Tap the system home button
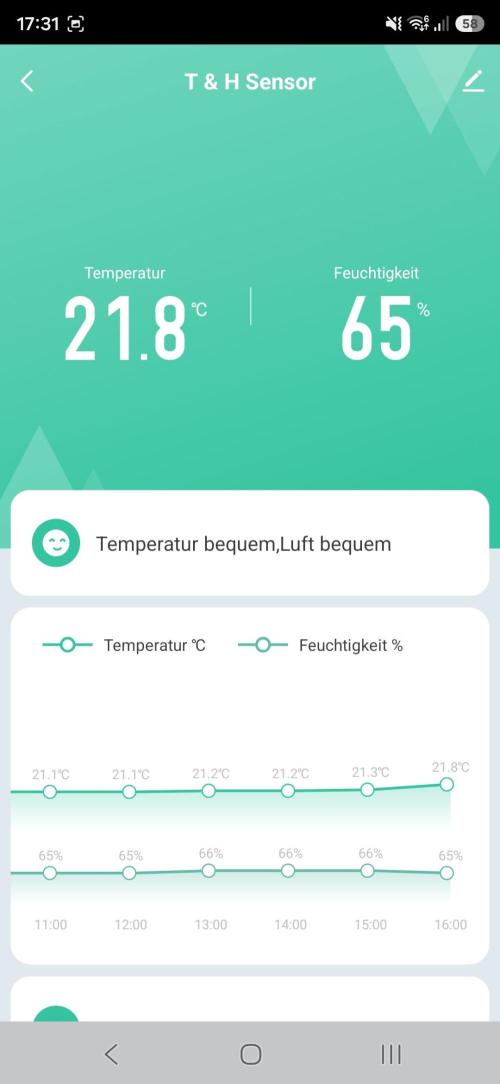The width and height of the screenshot is (500, 1084). pyautogui.click(x=250, y=1054)
